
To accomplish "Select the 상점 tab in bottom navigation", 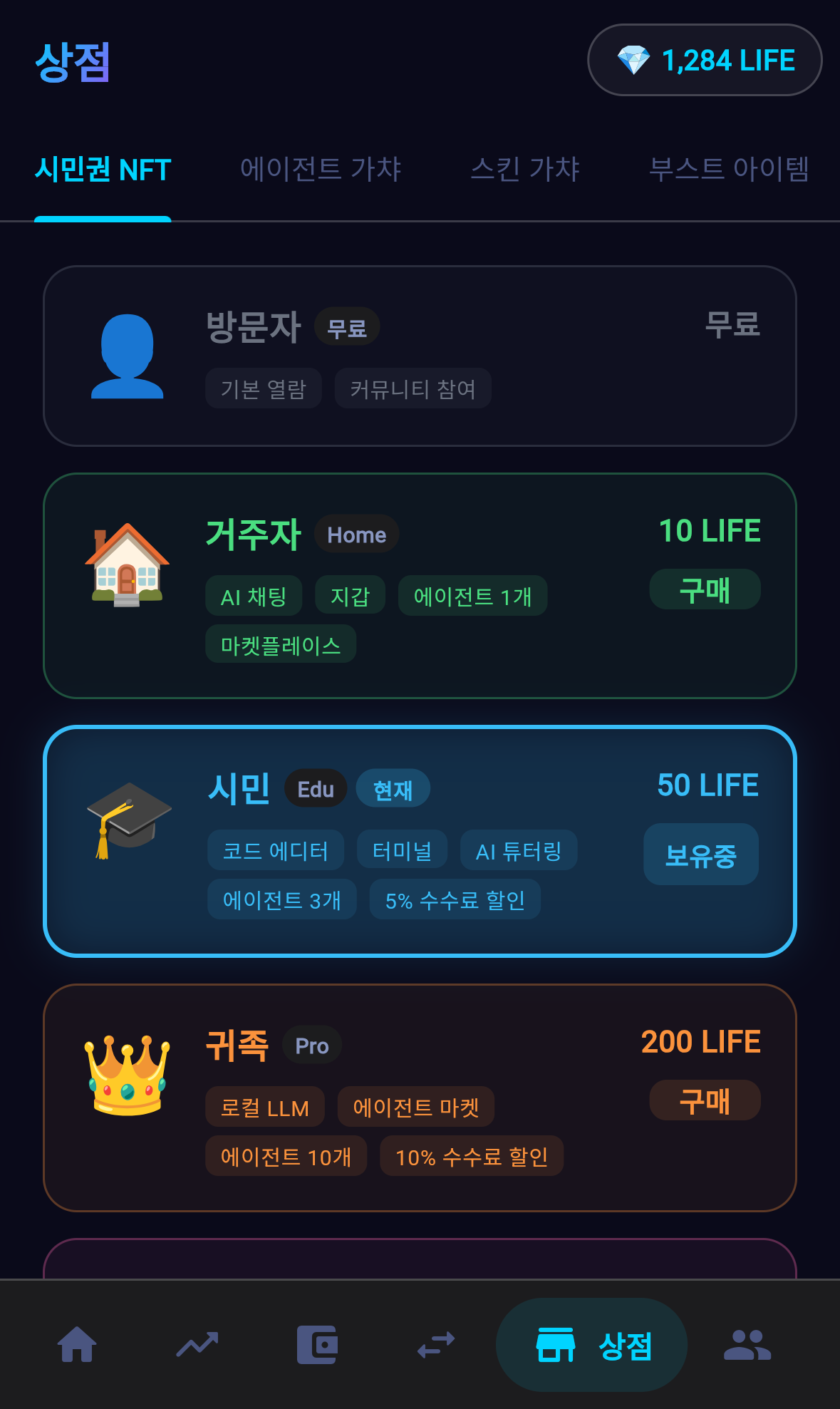I will [591, 1345].
